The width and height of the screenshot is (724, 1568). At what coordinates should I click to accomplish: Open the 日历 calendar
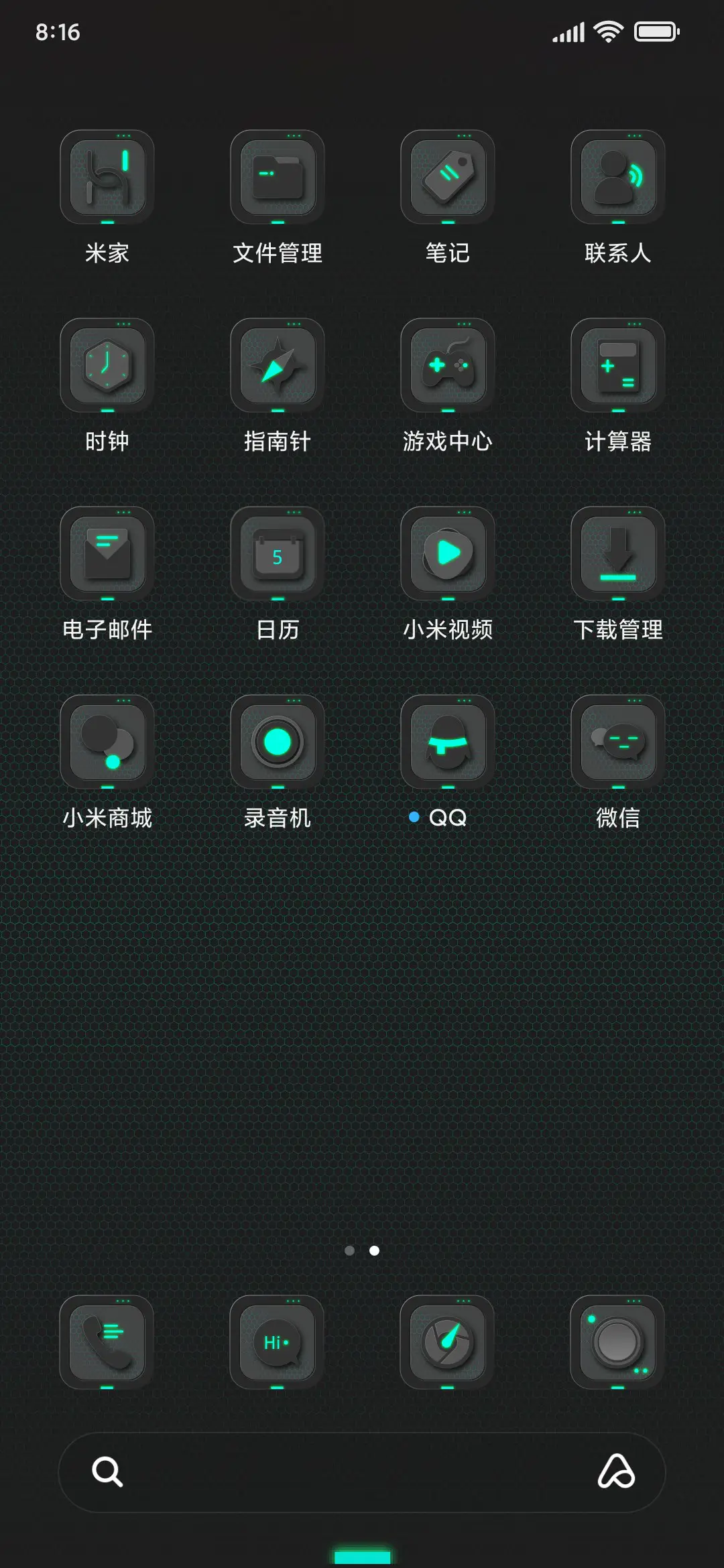[x=277, y=552]
